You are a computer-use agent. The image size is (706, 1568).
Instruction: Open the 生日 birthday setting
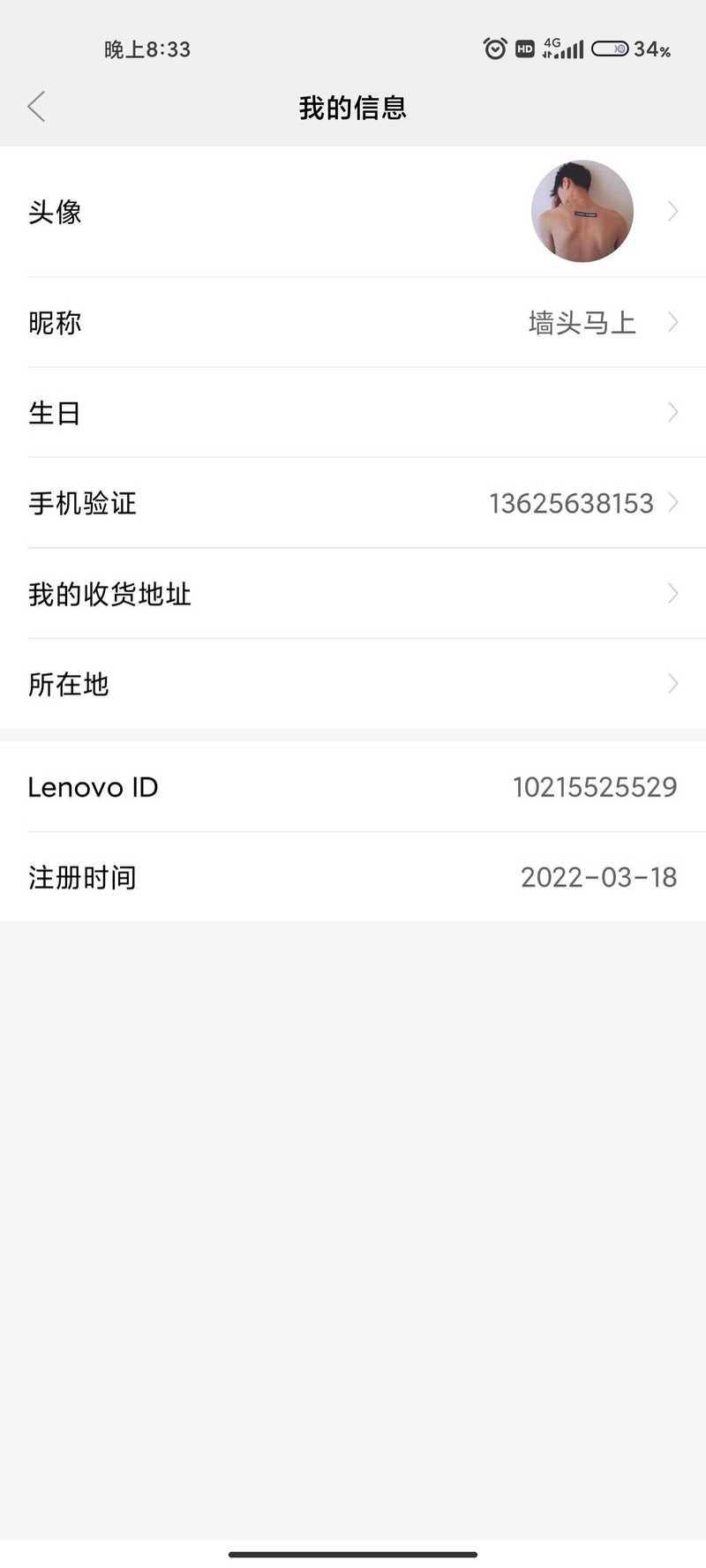click(x=353, y=413)
